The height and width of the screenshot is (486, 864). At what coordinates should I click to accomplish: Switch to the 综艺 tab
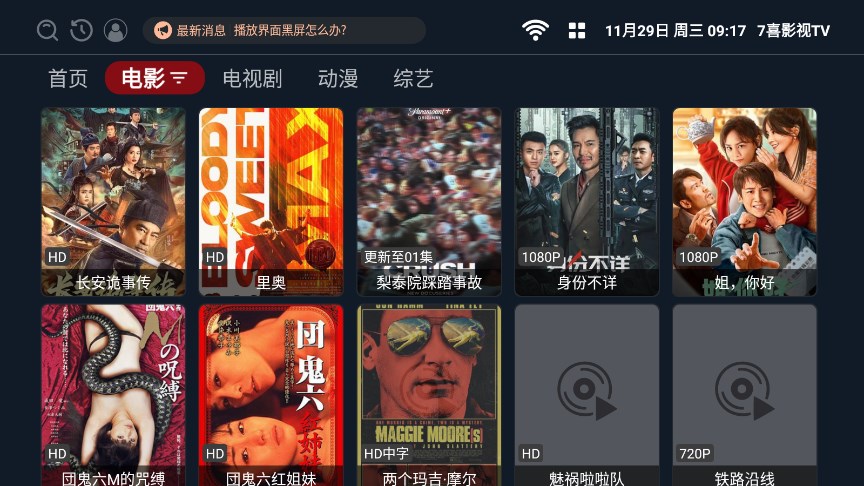coord(413,78)
